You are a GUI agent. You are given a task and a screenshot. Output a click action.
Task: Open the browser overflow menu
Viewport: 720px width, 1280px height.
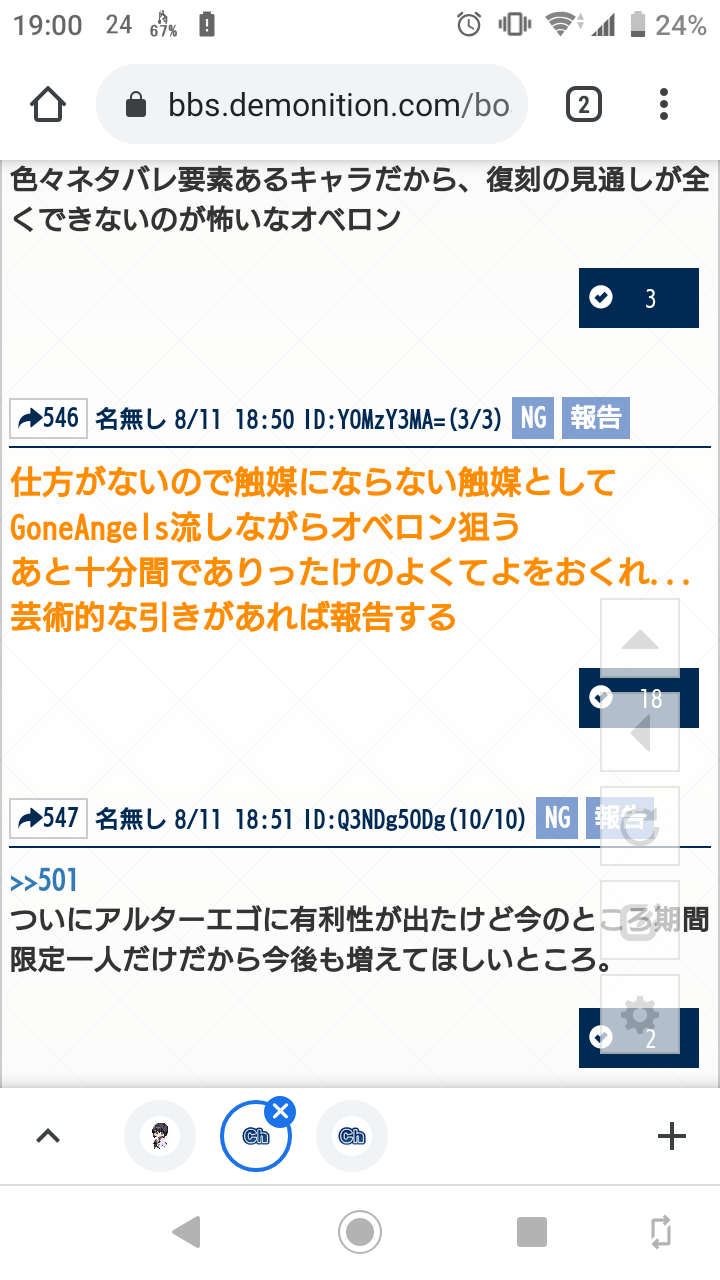click(664, 104)
